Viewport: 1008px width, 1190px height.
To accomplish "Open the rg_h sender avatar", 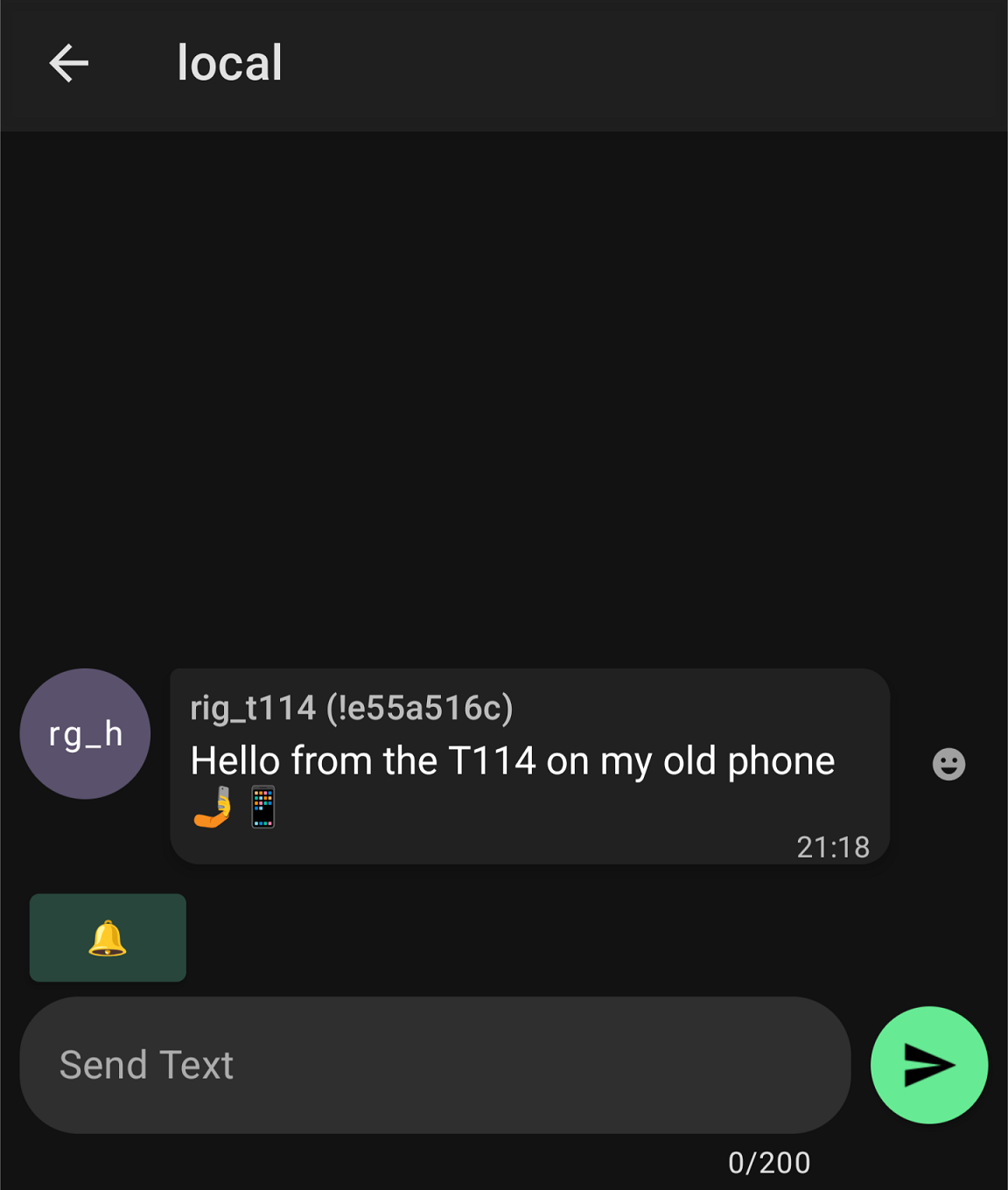I will 85,733.
